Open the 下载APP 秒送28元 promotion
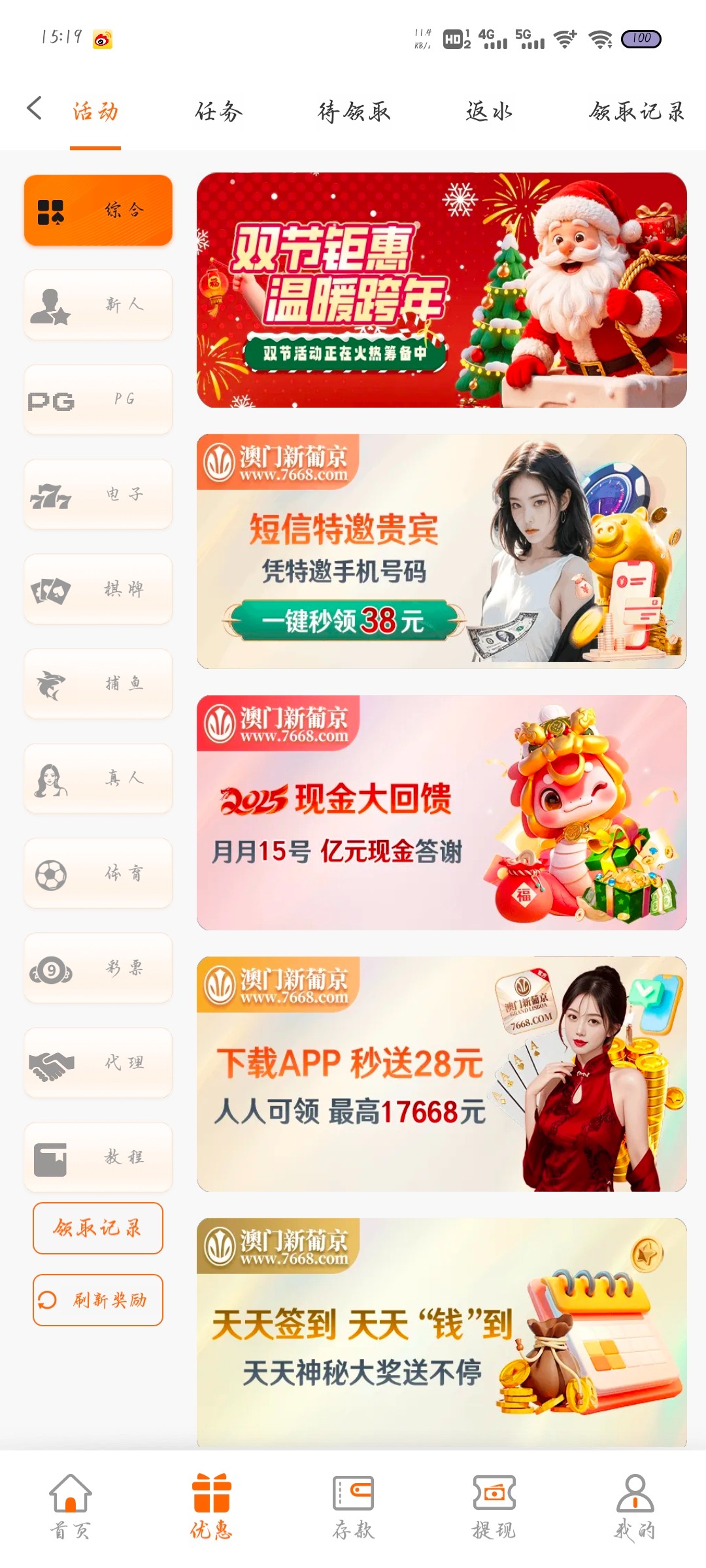The width and height of the screenshot is (706, 1568). click(x=441, y=1074)
